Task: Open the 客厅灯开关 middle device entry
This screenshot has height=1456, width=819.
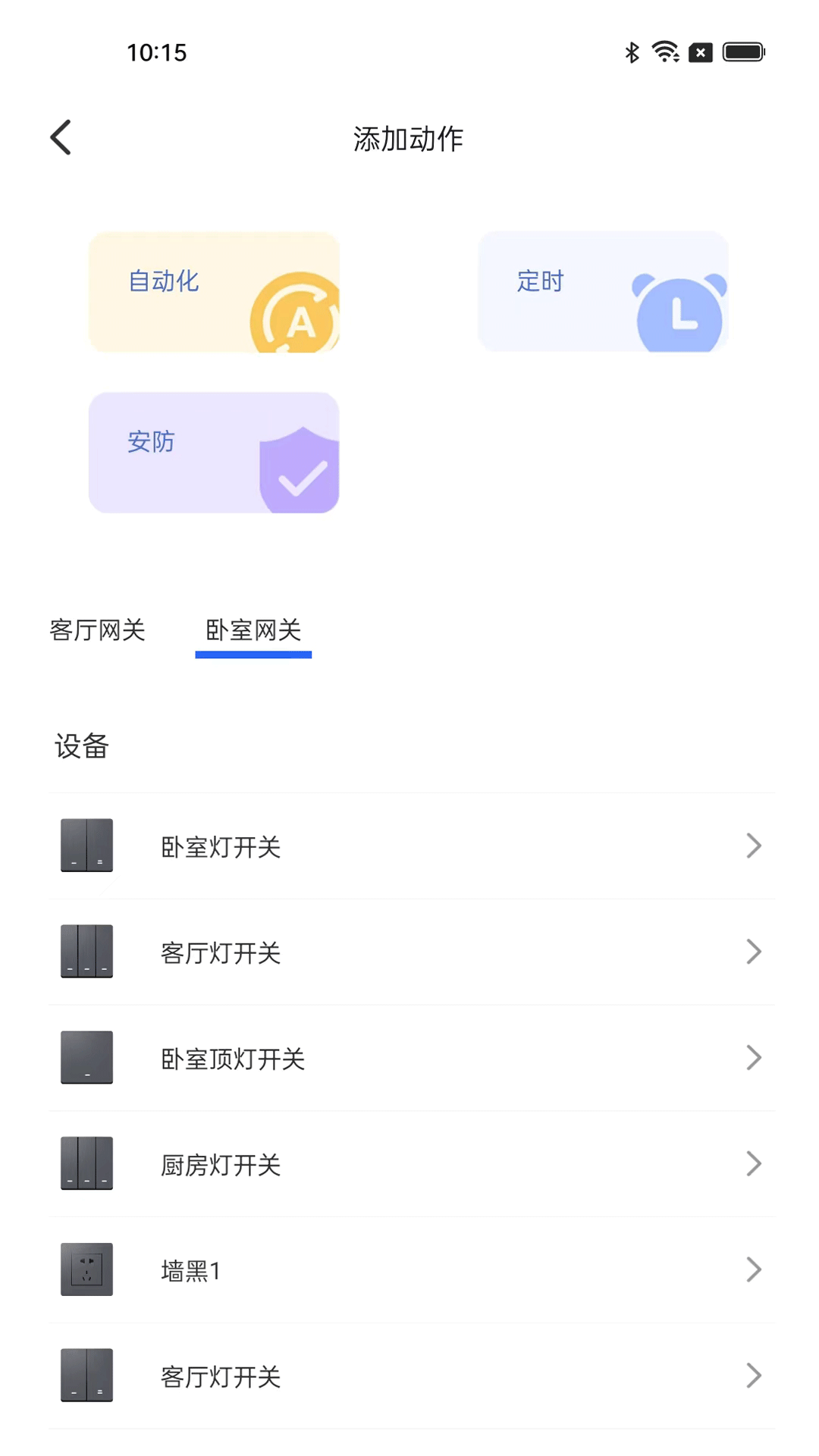Action: point(409,952)
